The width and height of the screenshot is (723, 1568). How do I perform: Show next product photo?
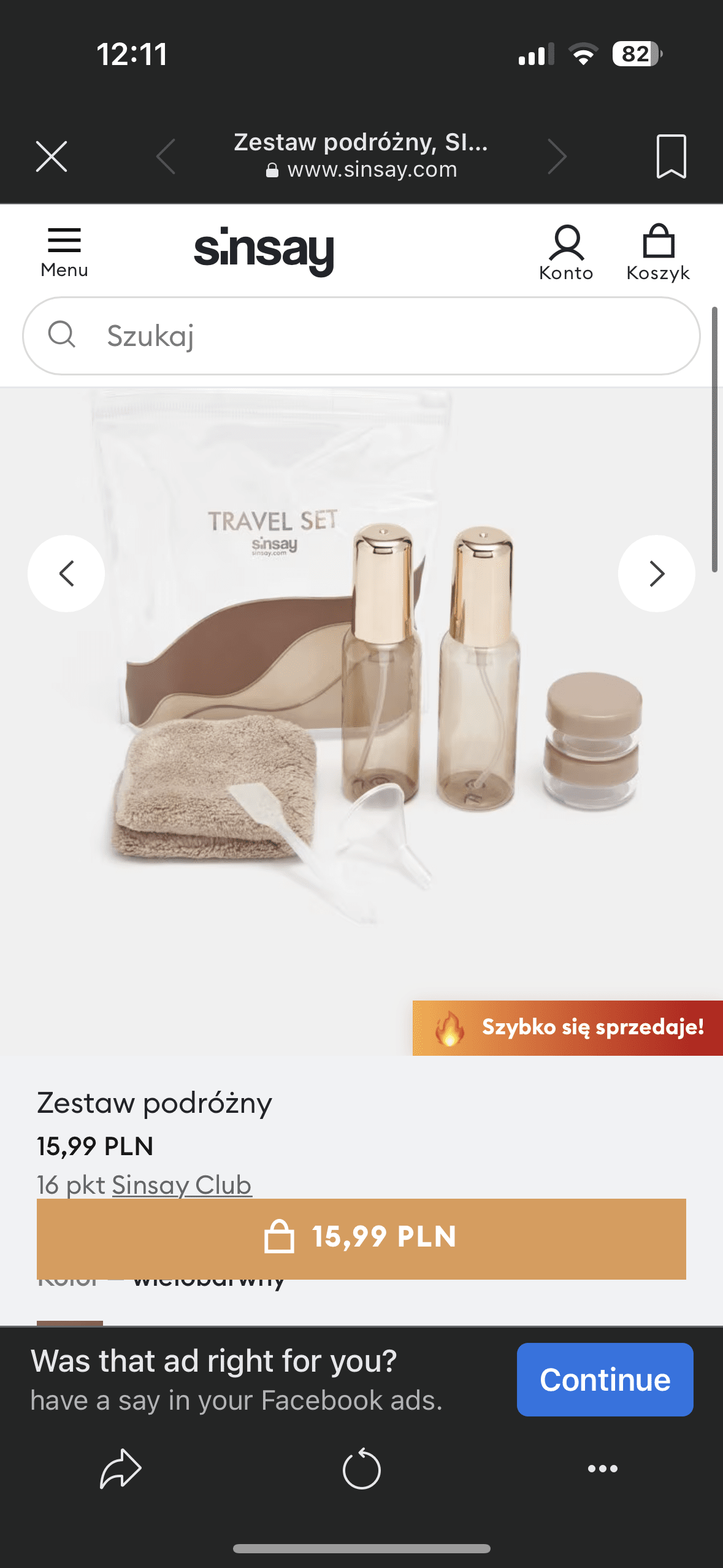tap(656, 574)
